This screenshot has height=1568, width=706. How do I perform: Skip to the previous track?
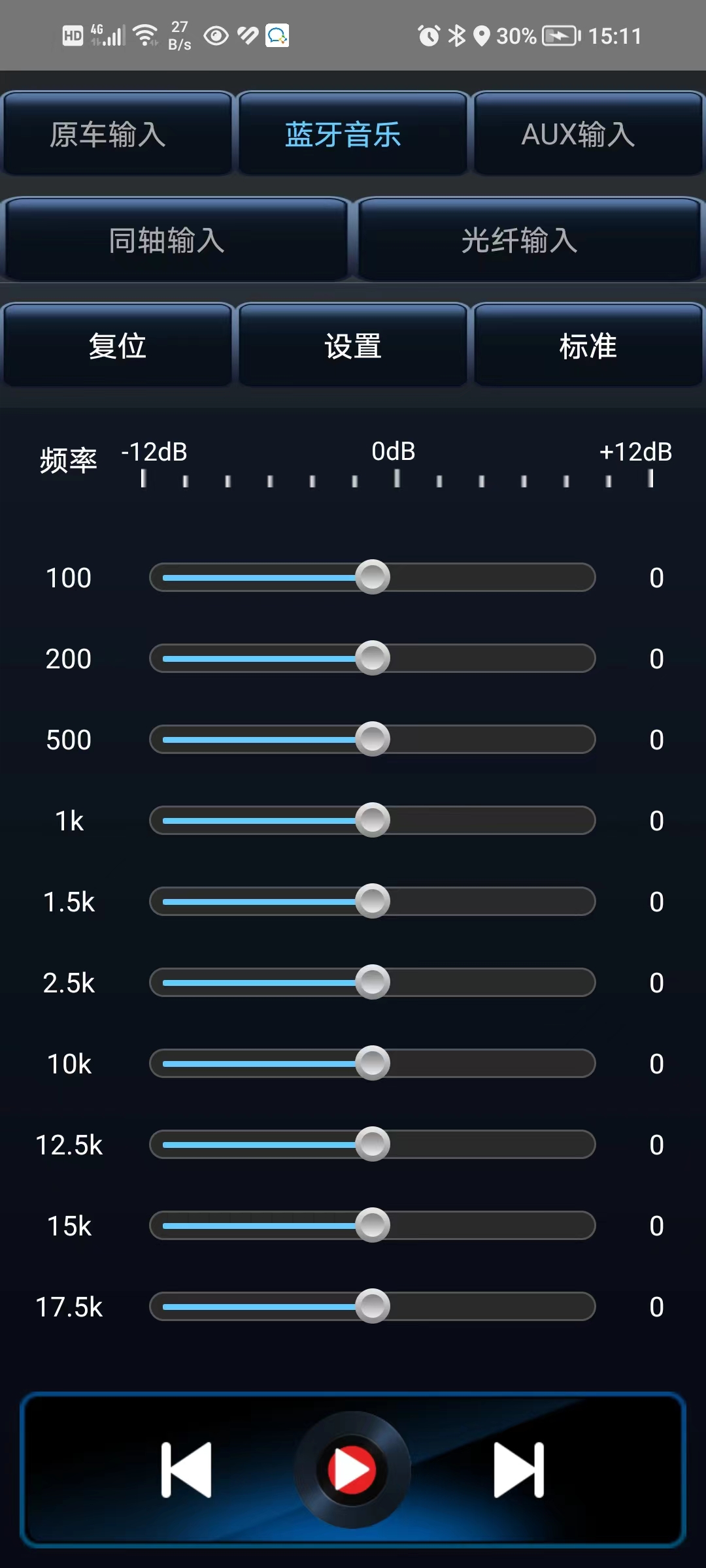coord(186,1469)
